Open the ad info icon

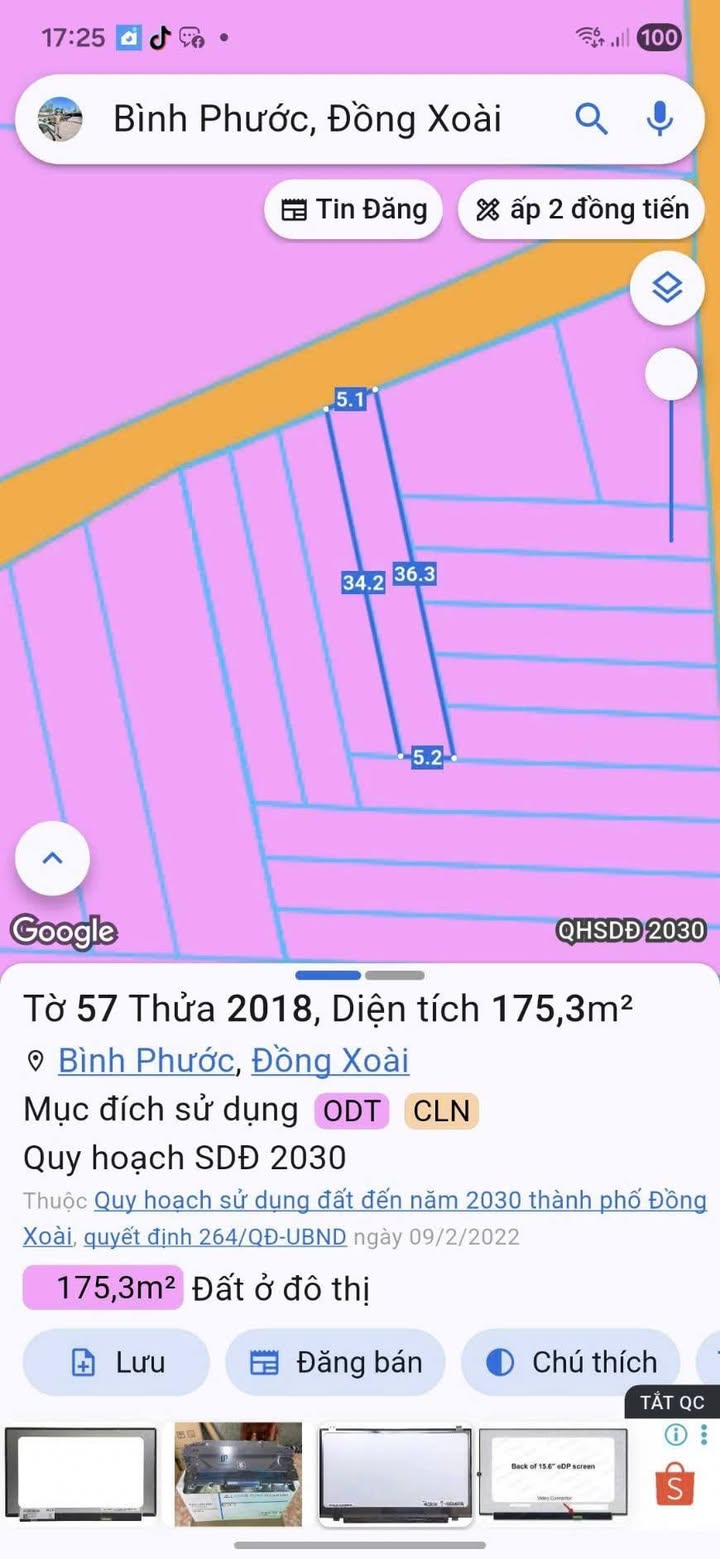pyautogui.click(x=676, y=1436)
